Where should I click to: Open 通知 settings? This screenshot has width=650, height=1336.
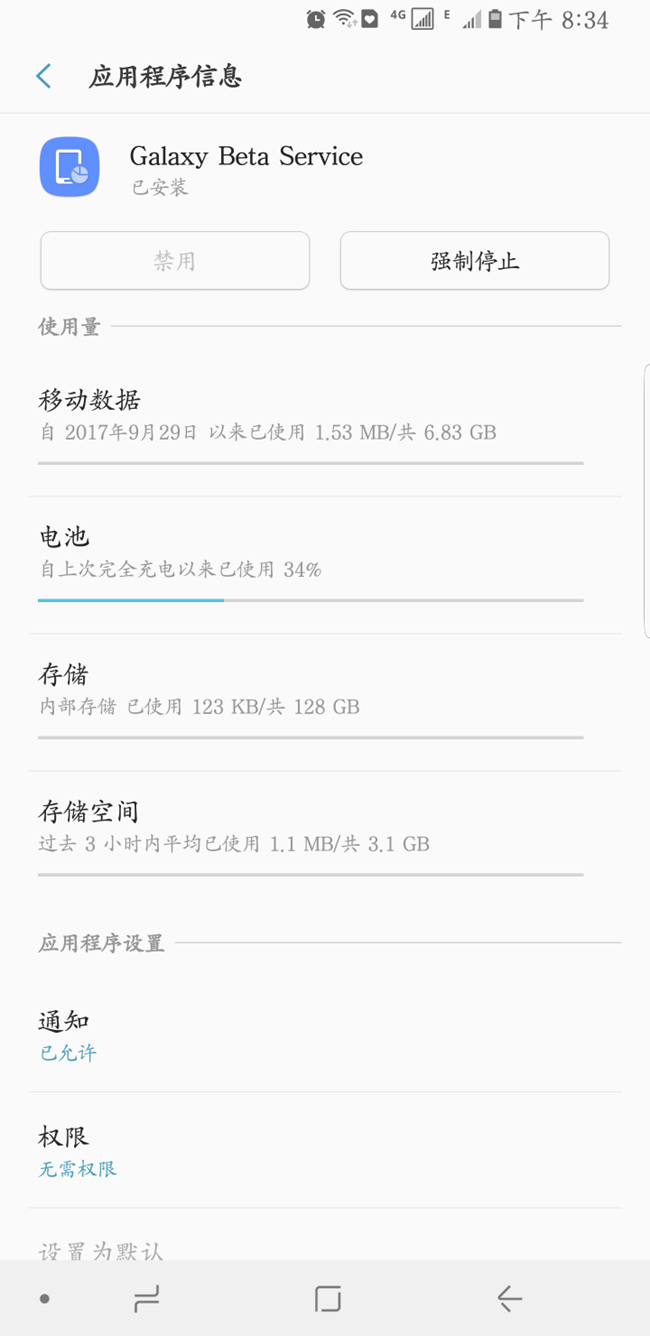(310, 1035)
